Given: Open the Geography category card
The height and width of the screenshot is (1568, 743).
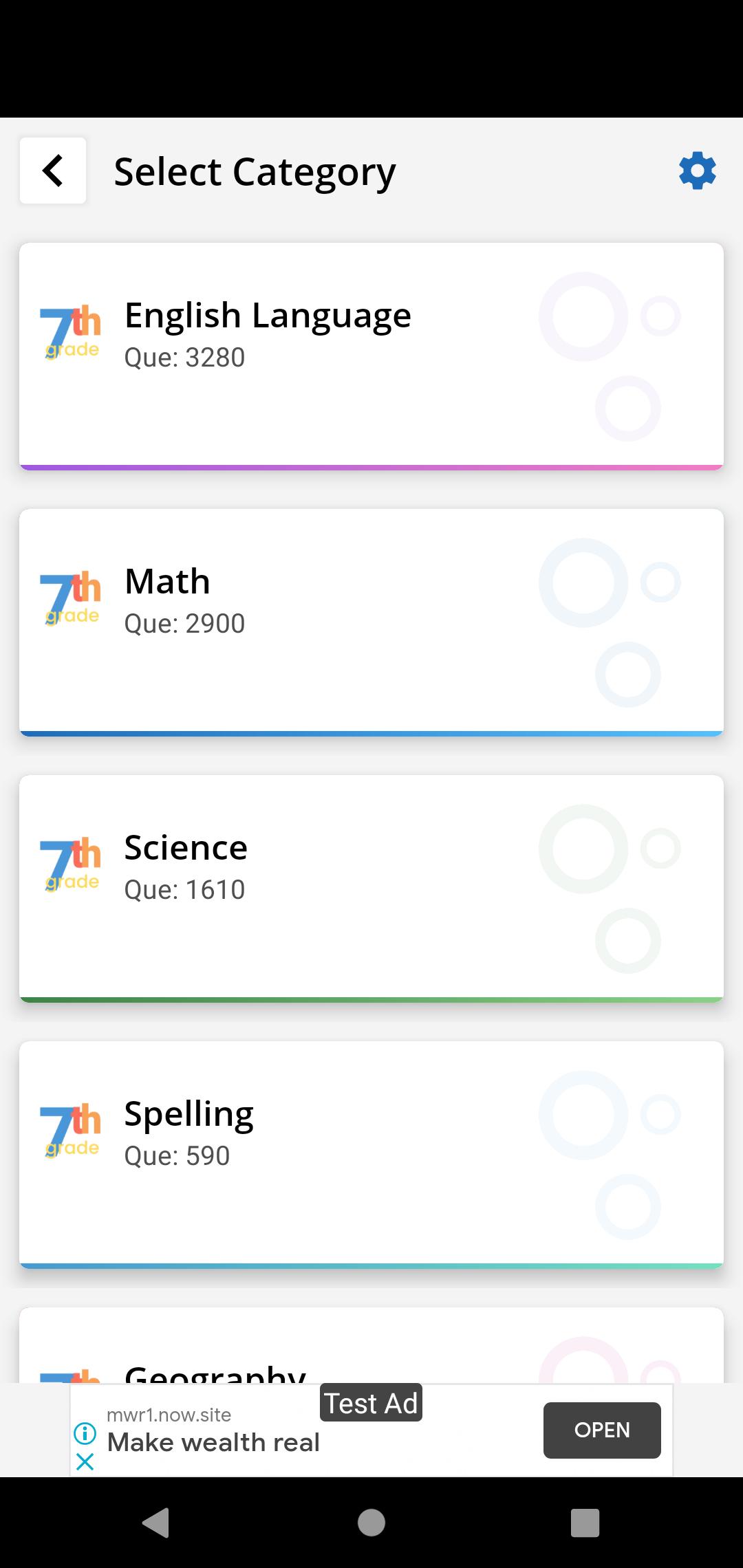Looking at the screenshot, I should click(x=371, y=1345).
